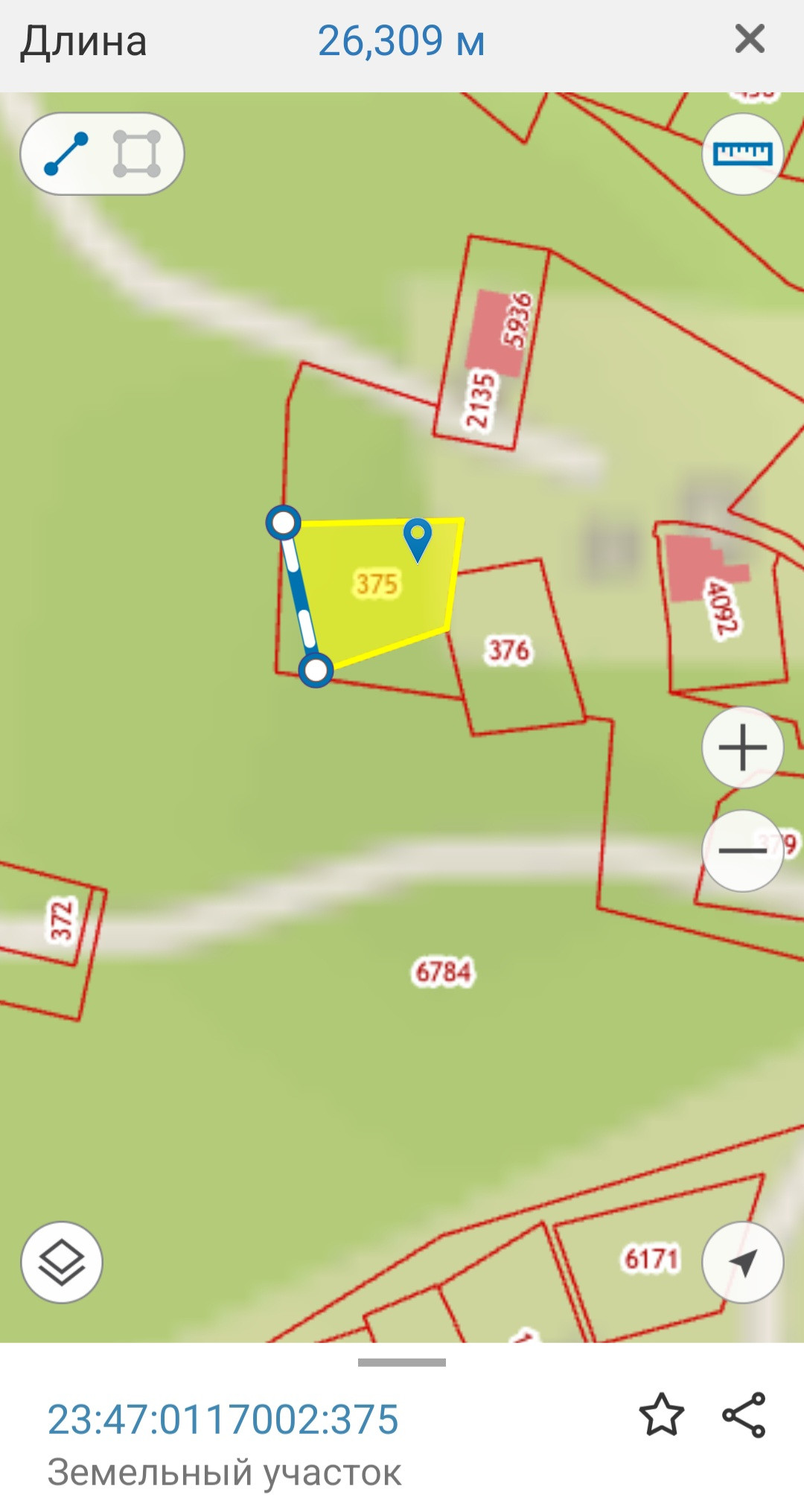Add parcel 23:47:0117002:375 to favorites

(661, 1414)
